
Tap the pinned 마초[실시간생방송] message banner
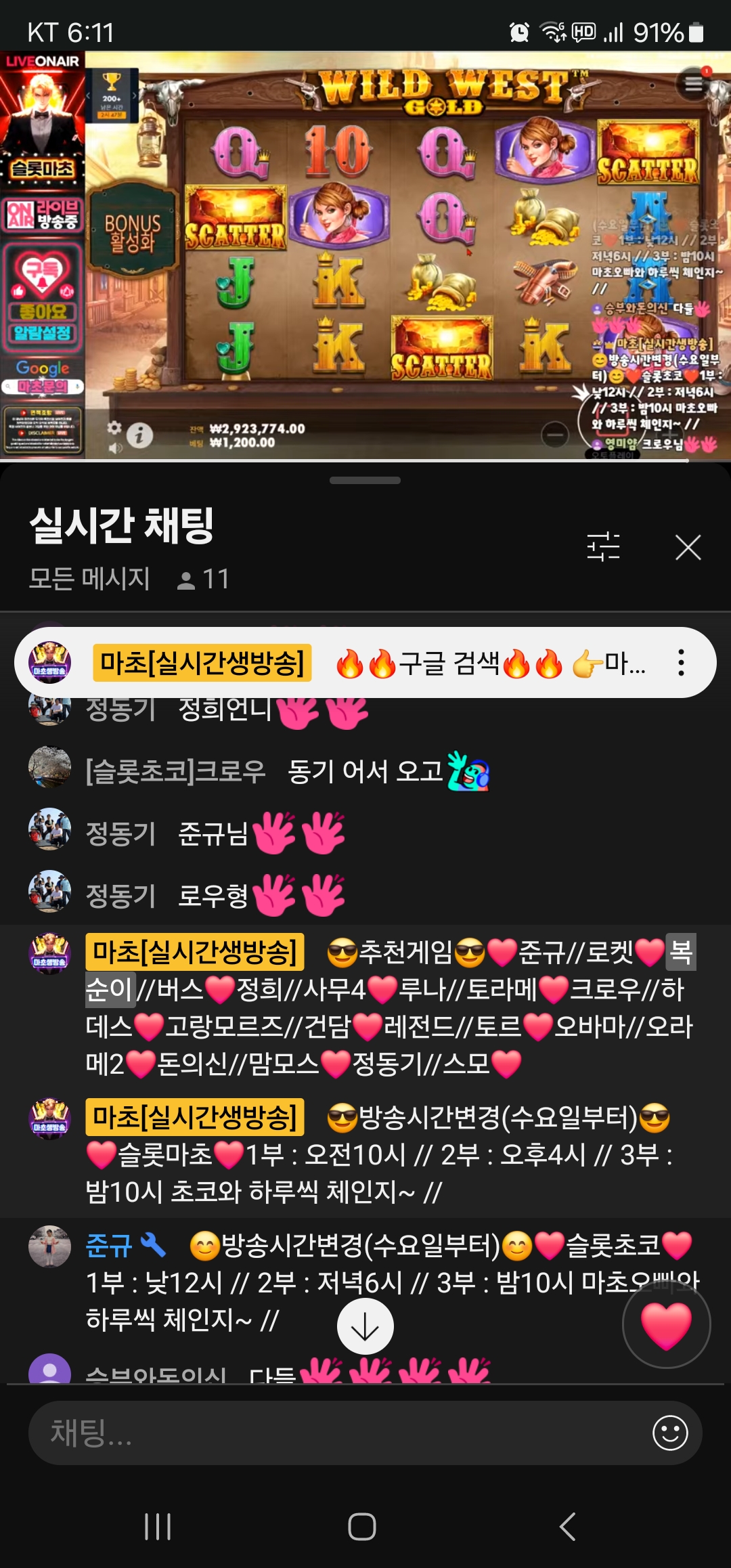point(352,663)
